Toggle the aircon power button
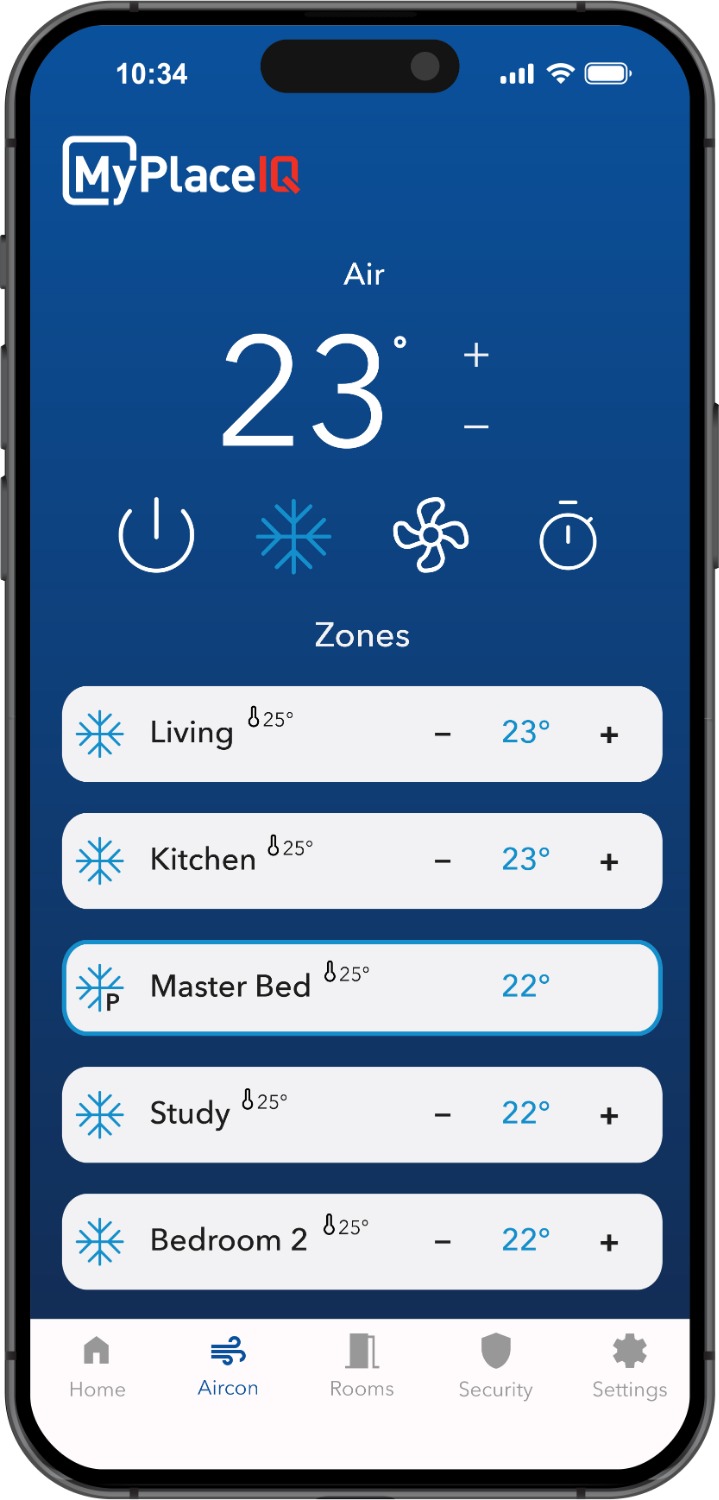This screenshot has height=1500, width=719. pyautogui.click(x=156, y=535)
